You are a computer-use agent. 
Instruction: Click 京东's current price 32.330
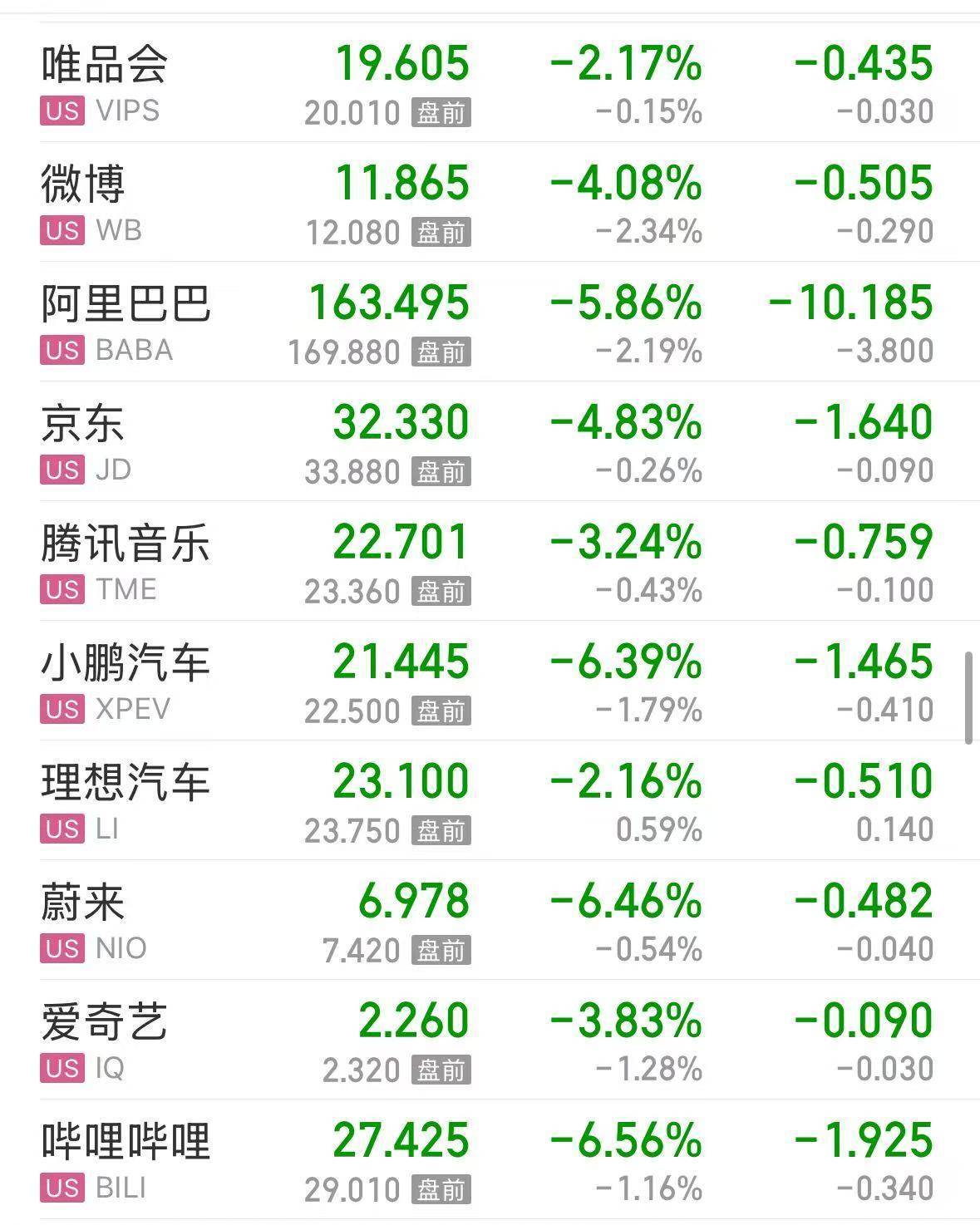401,422
